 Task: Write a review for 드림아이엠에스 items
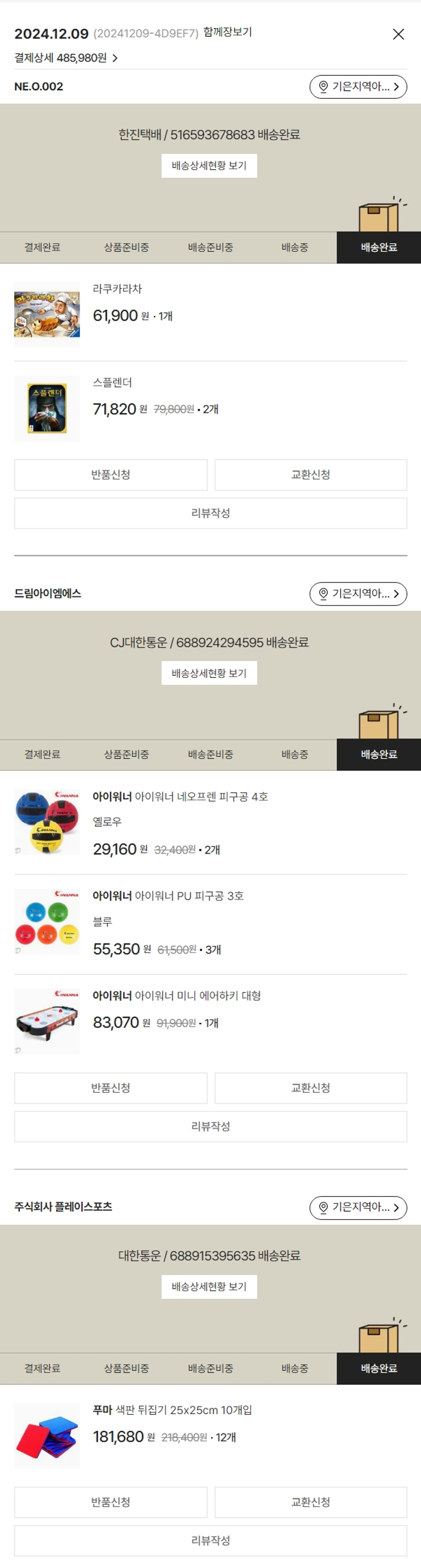coord(210,1126)
